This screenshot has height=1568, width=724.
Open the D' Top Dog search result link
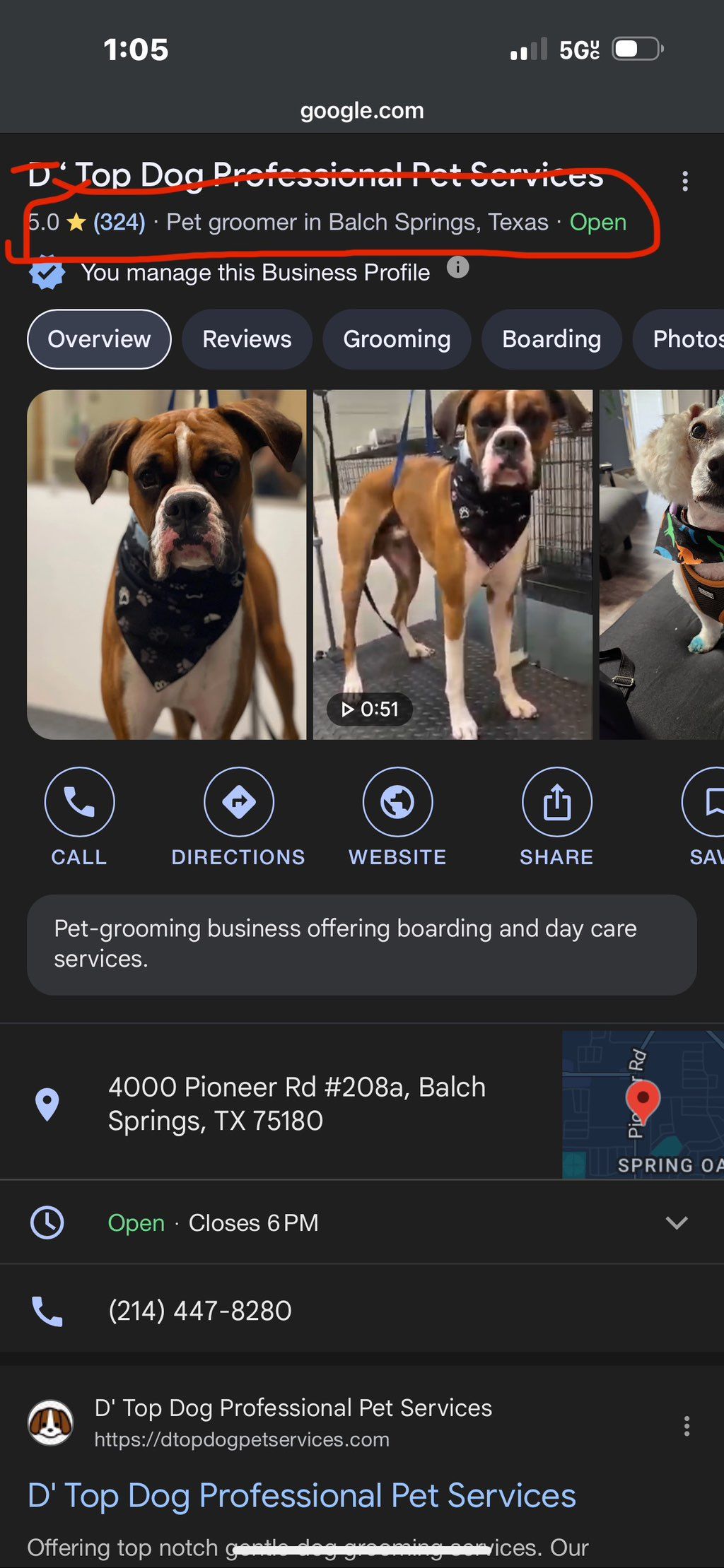302,1495
